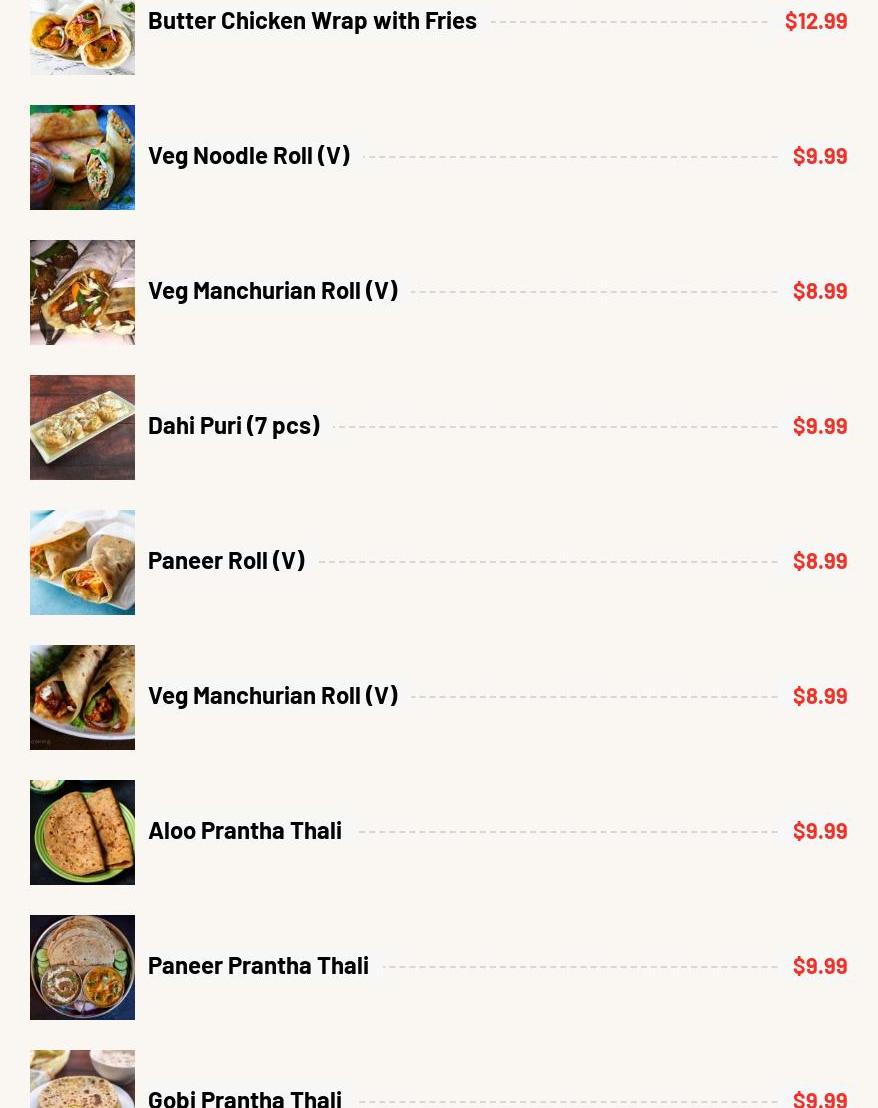Select the Veg Noodle Roll (V) dish

tap(249, 156)
